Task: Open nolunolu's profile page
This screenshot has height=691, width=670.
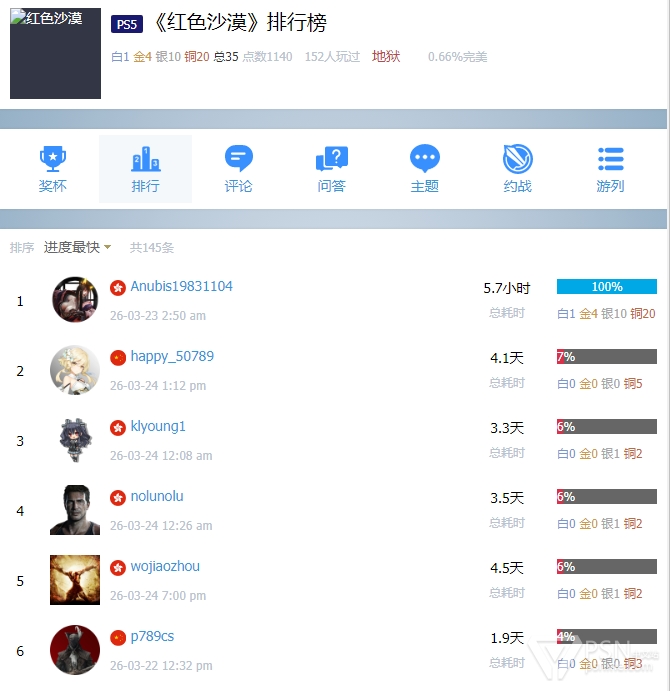Action: [x=157, y=497]
